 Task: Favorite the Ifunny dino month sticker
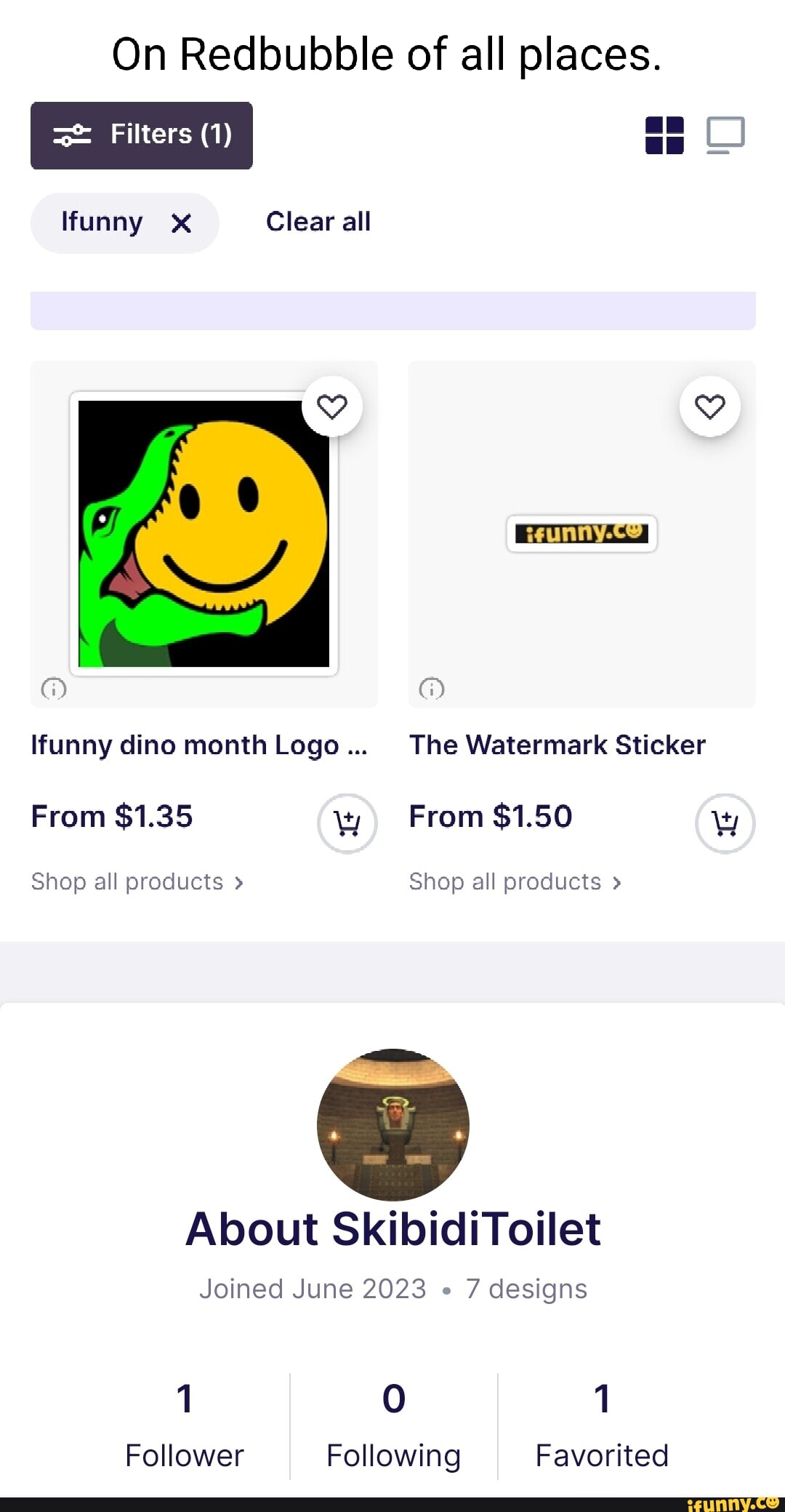coord(333,407)
